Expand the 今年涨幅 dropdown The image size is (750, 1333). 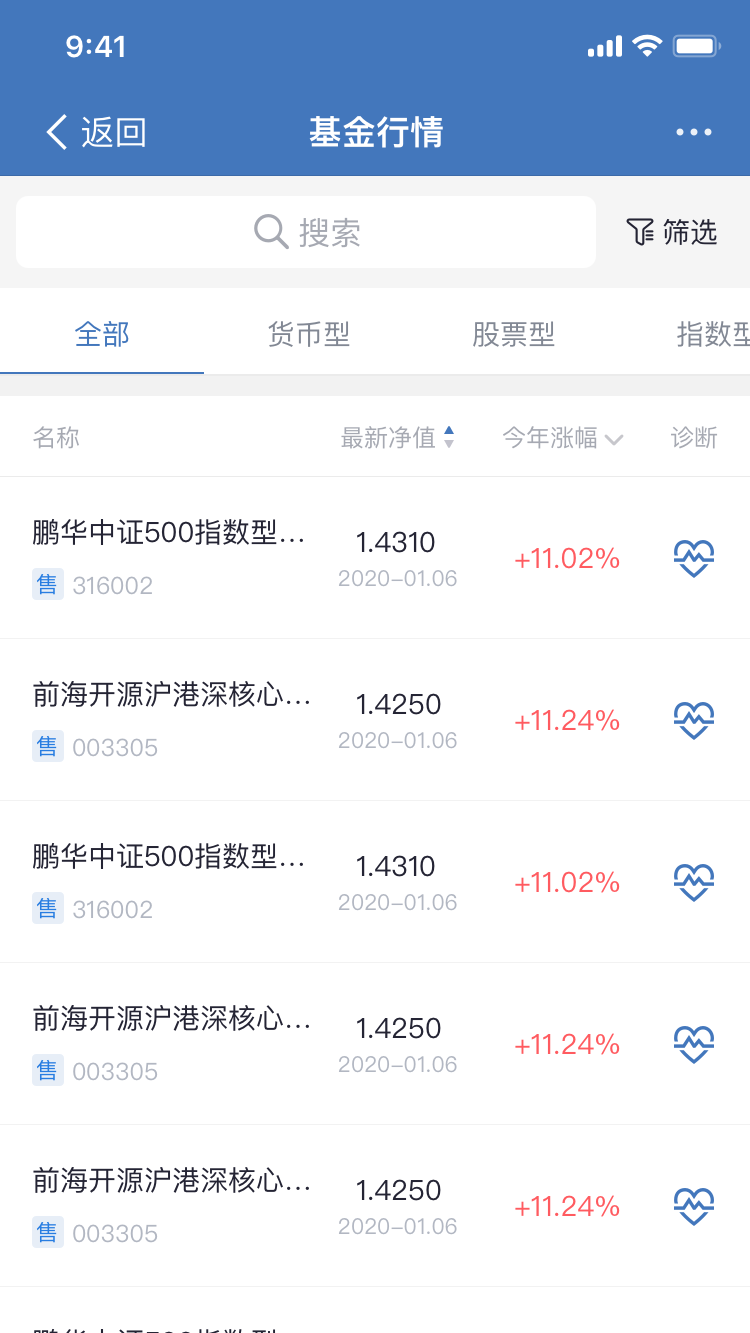[563, 437]
